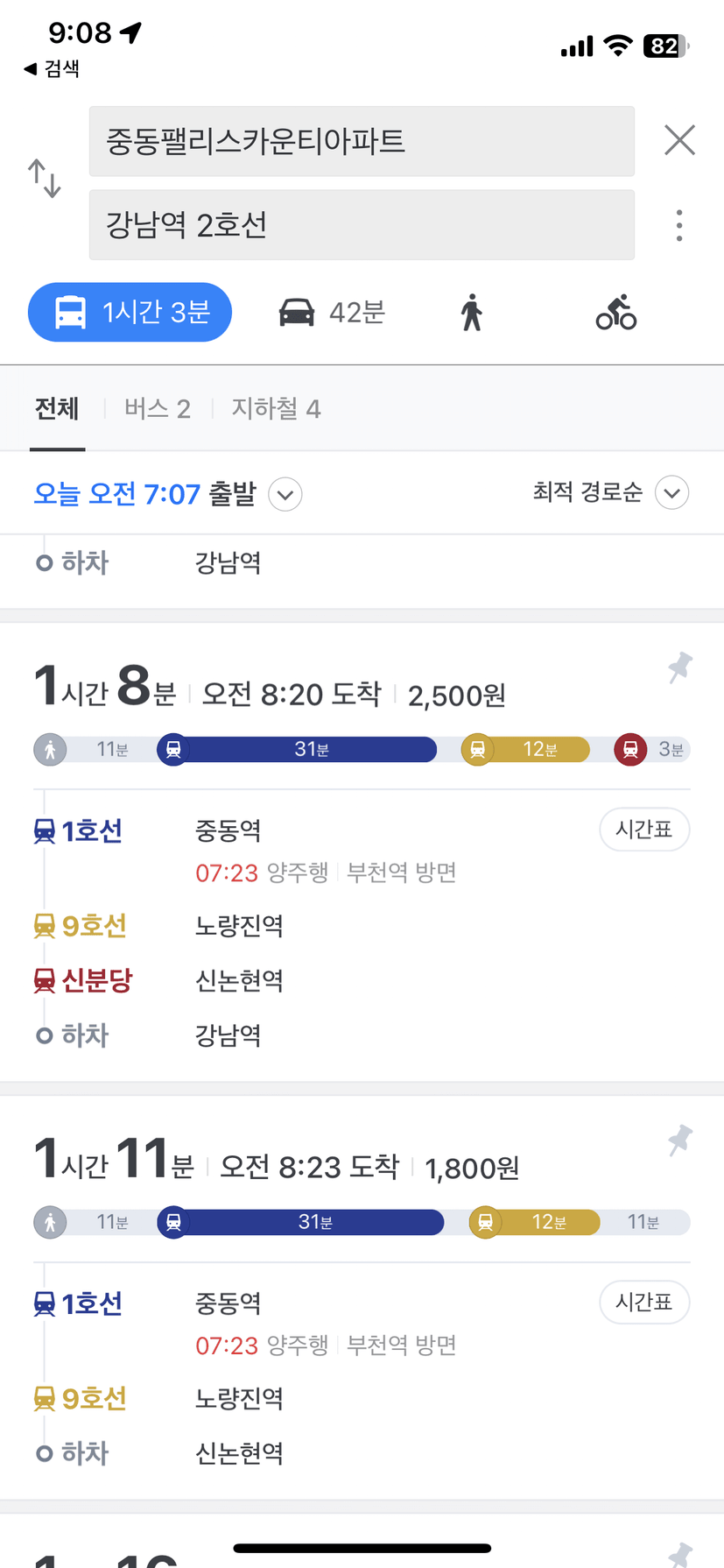Filter routes by 지하철 4
The image size is (724, 1568).
click(276, 408)
